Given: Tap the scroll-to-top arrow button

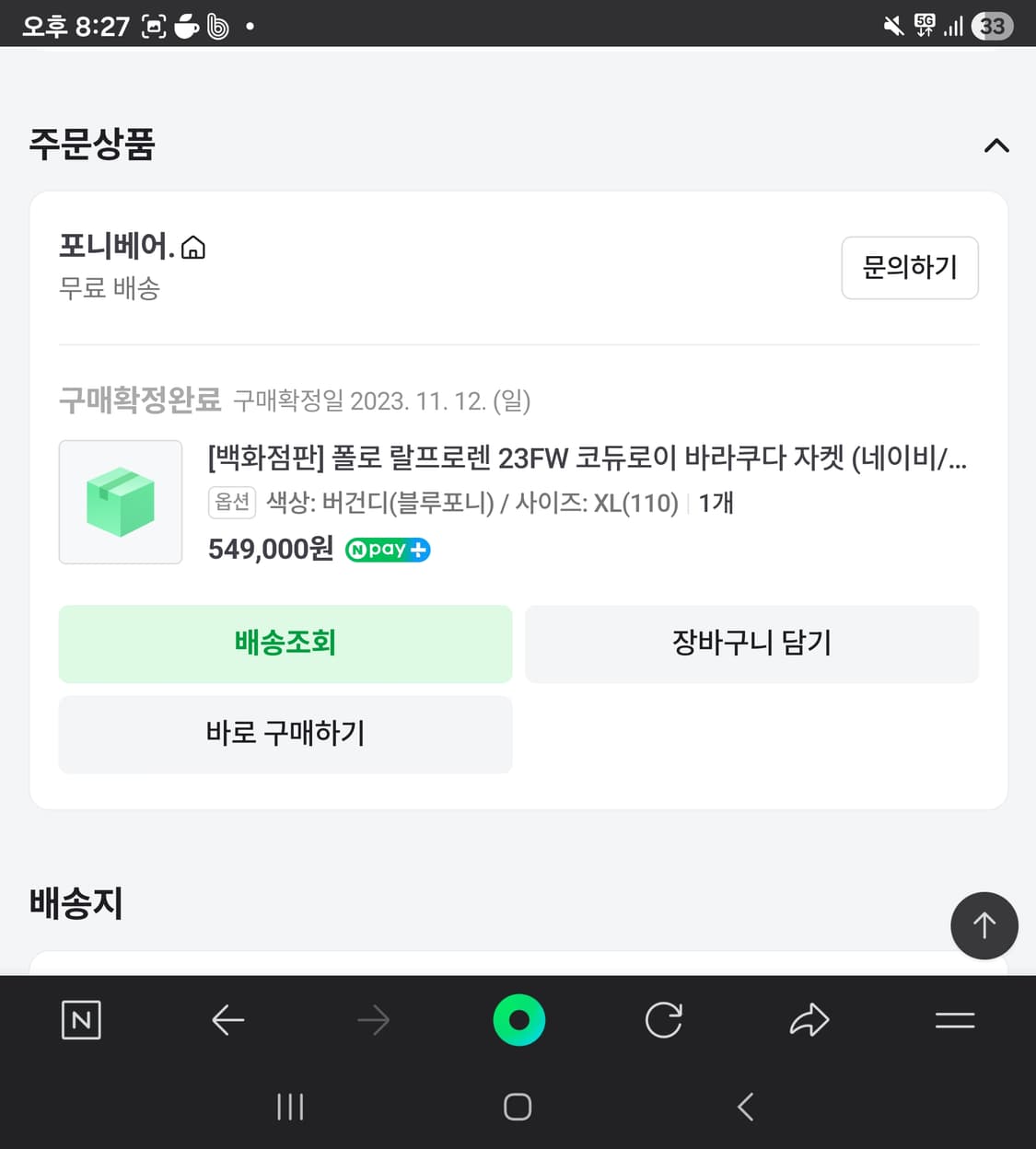Looking at the screenshot, I should point(984,925).
